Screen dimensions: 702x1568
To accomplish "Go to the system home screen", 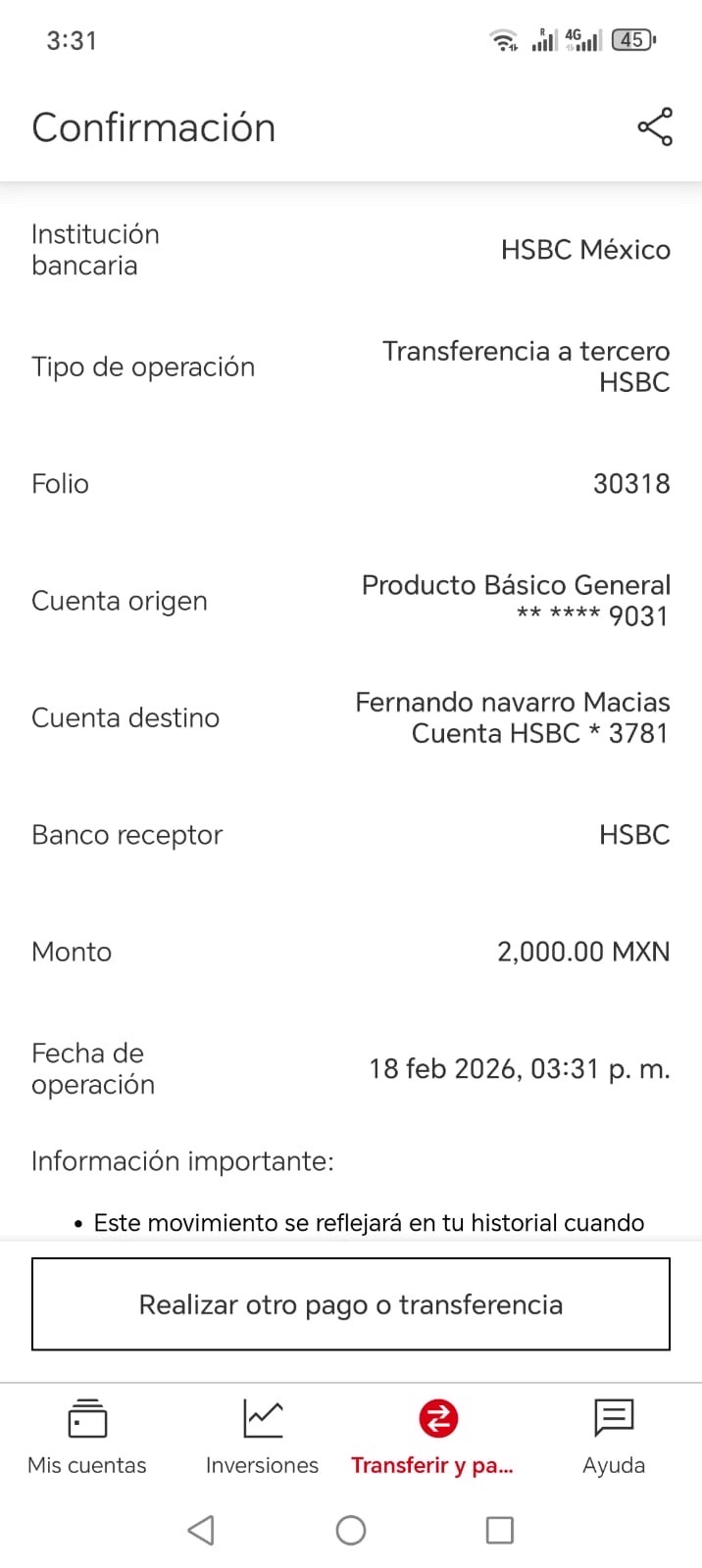I will pyautogui.click(x=351, y=1530).
